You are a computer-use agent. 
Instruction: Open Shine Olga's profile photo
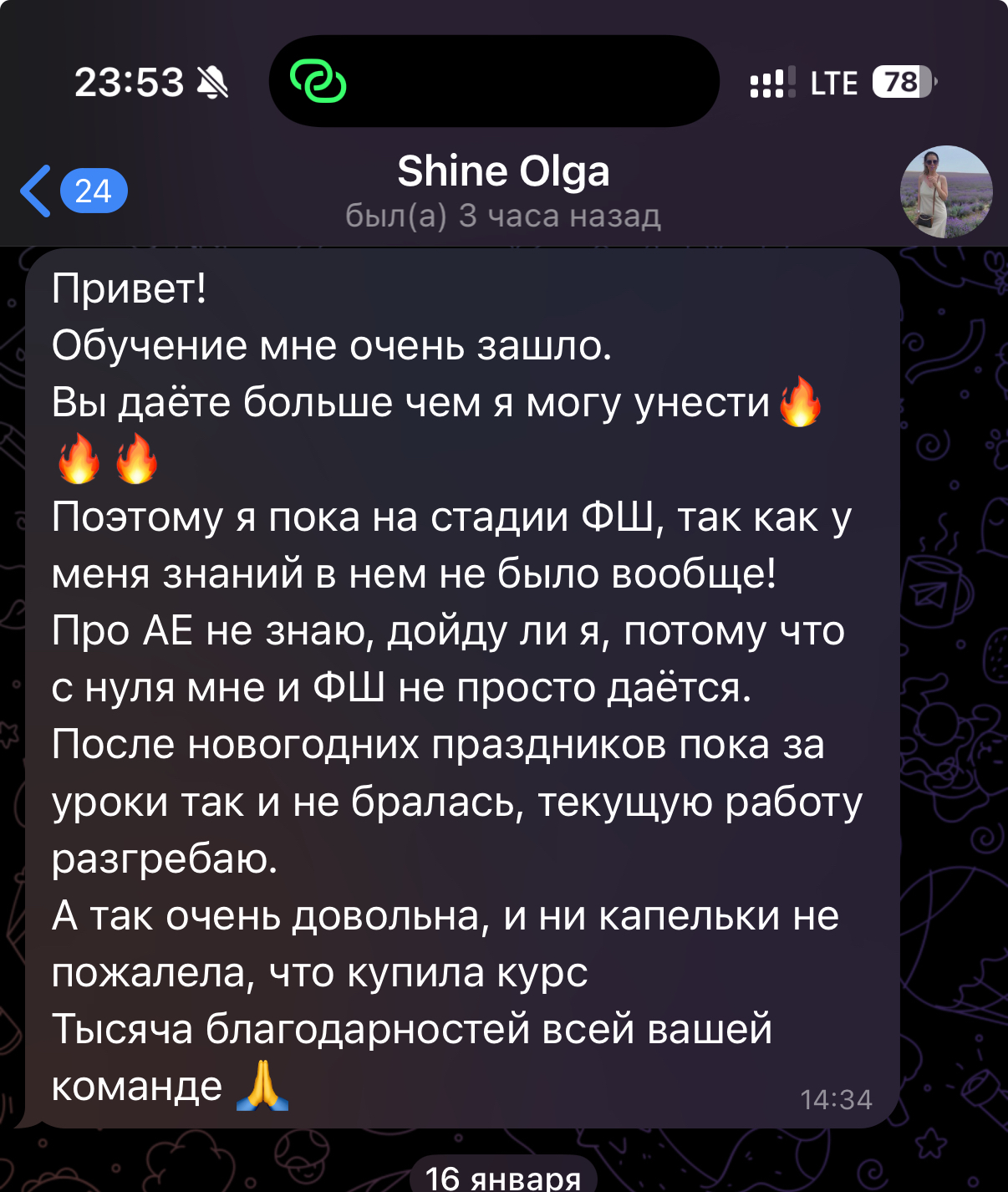point(945,192)
